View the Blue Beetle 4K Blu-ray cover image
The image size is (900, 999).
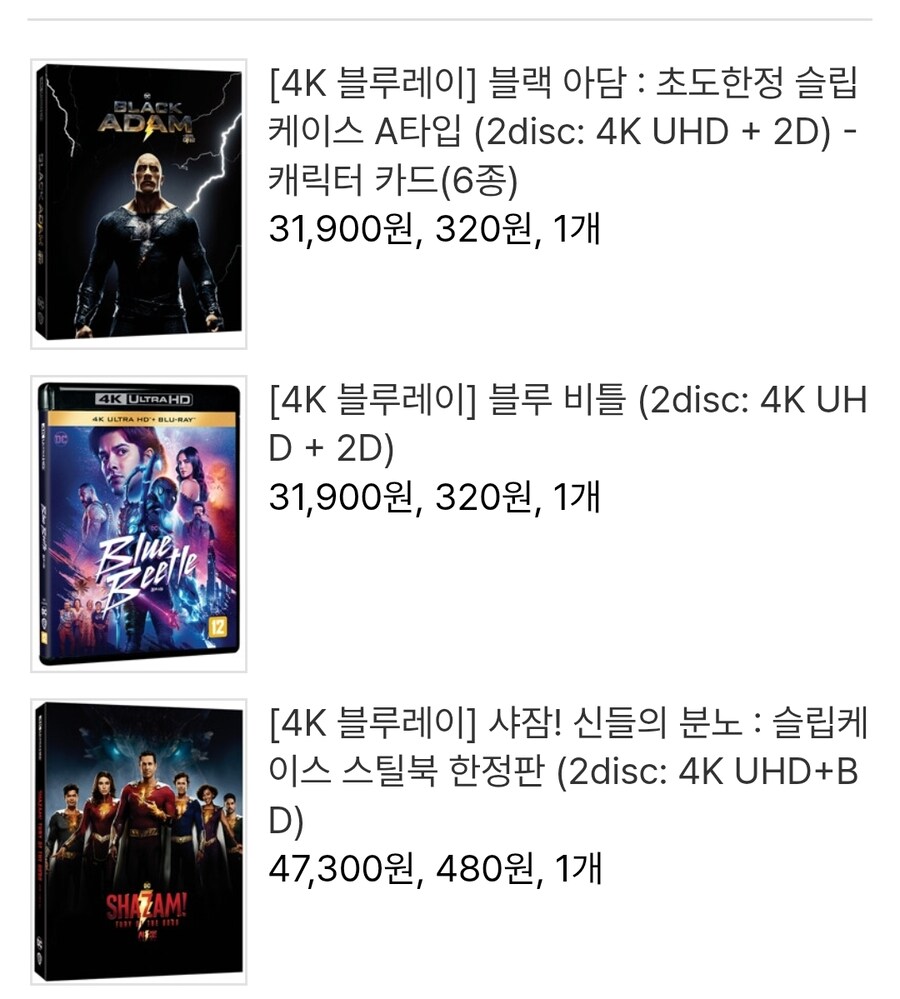[139, 523]
